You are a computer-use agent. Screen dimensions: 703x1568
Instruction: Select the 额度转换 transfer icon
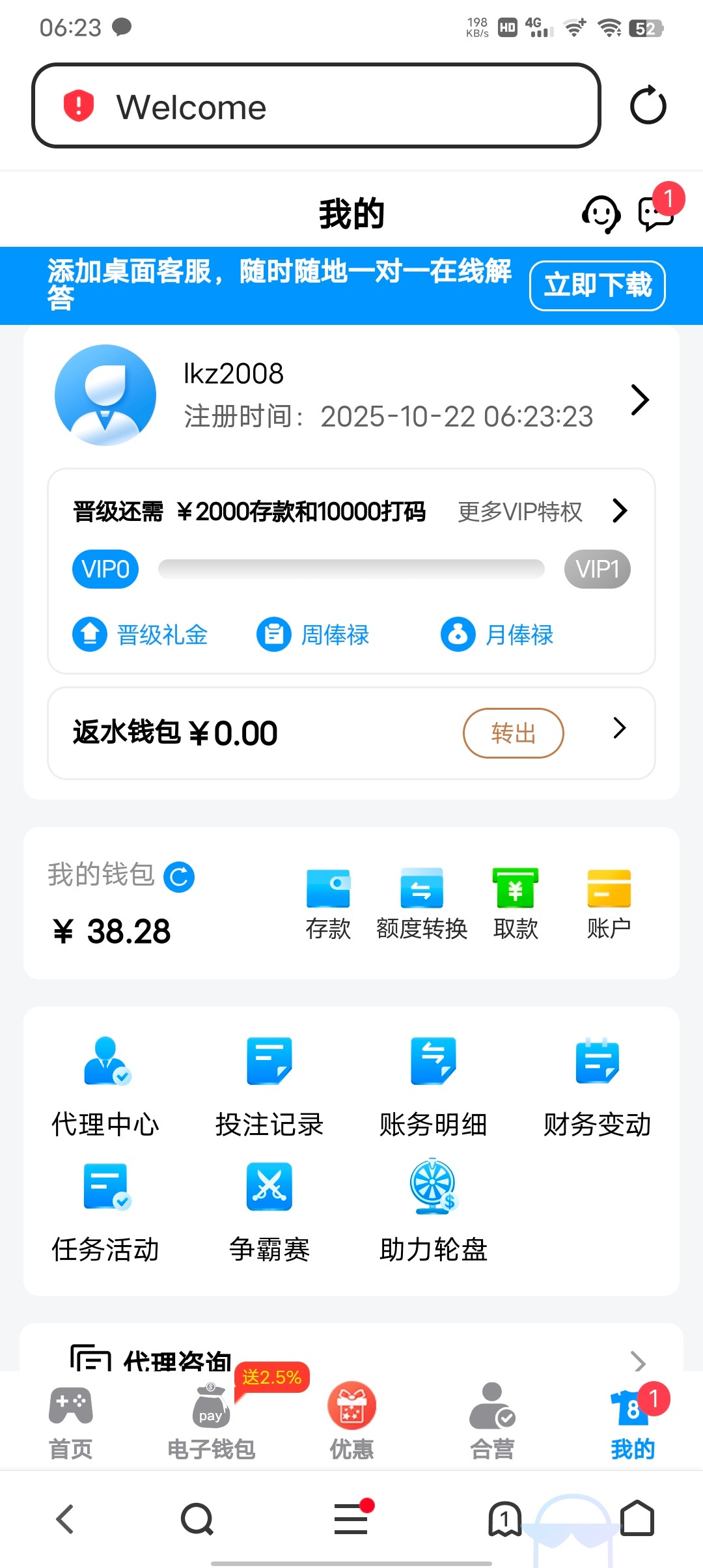(421, 889)
